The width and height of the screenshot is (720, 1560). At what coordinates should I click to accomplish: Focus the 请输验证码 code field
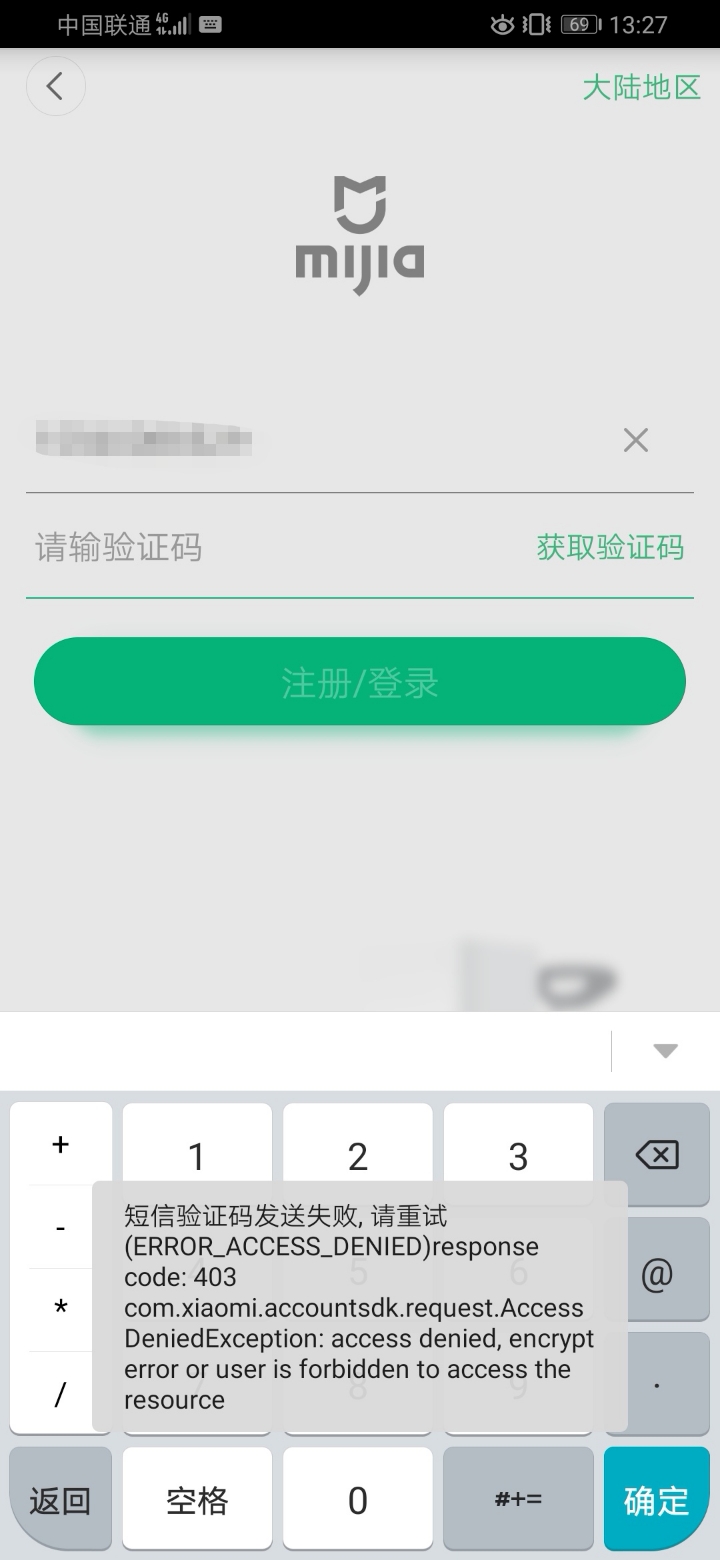pyautogui.click(x=270, y=547)
